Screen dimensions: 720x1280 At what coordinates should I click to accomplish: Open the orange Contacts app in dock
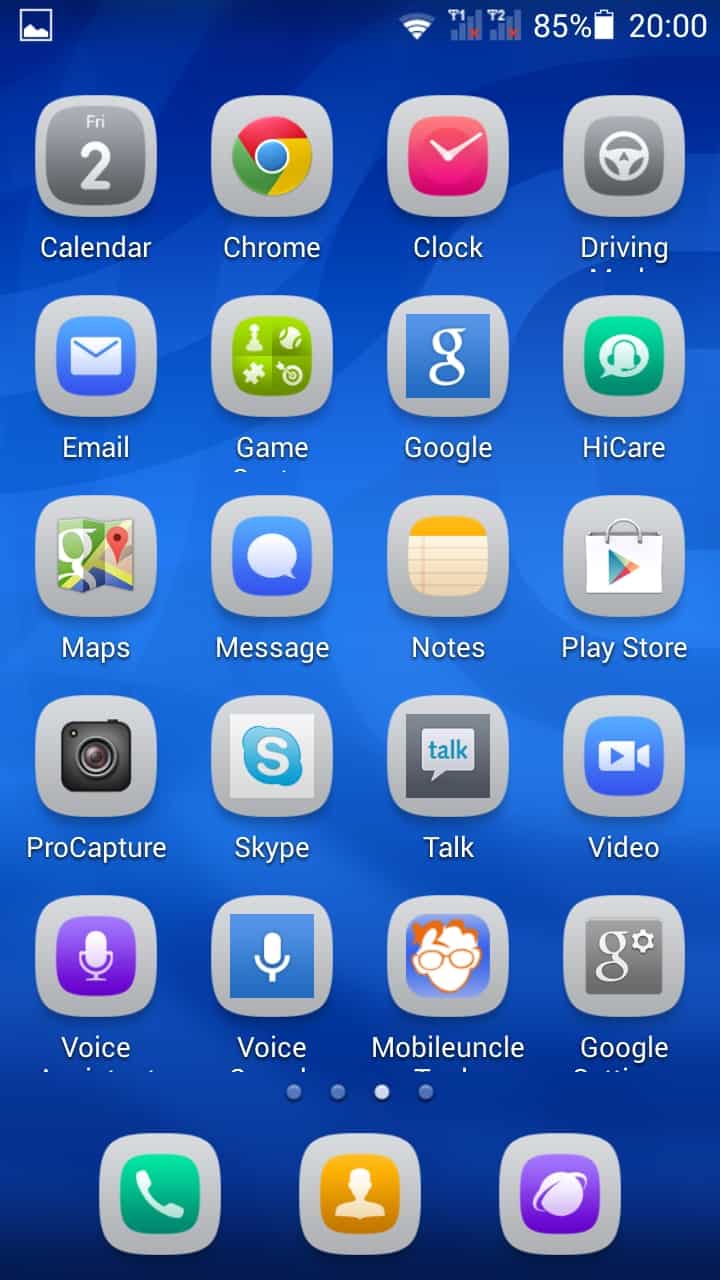(x=360, y=1194)
